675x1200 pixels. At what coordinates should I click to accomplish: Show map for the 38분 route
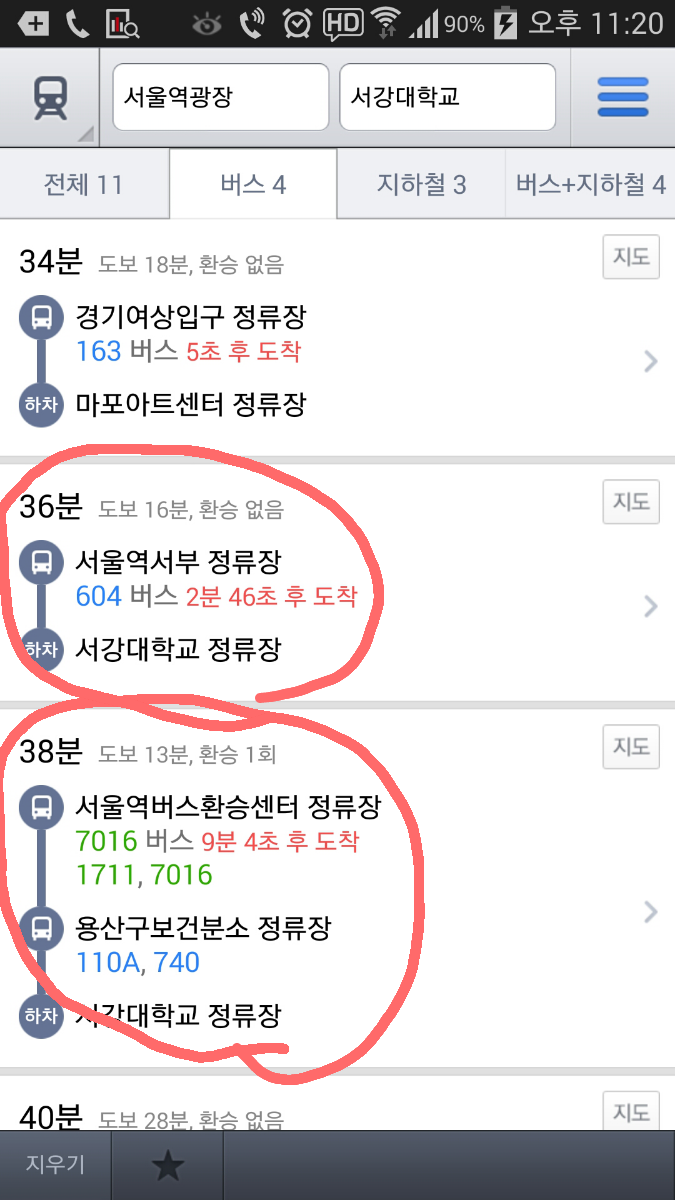(631, 747)
